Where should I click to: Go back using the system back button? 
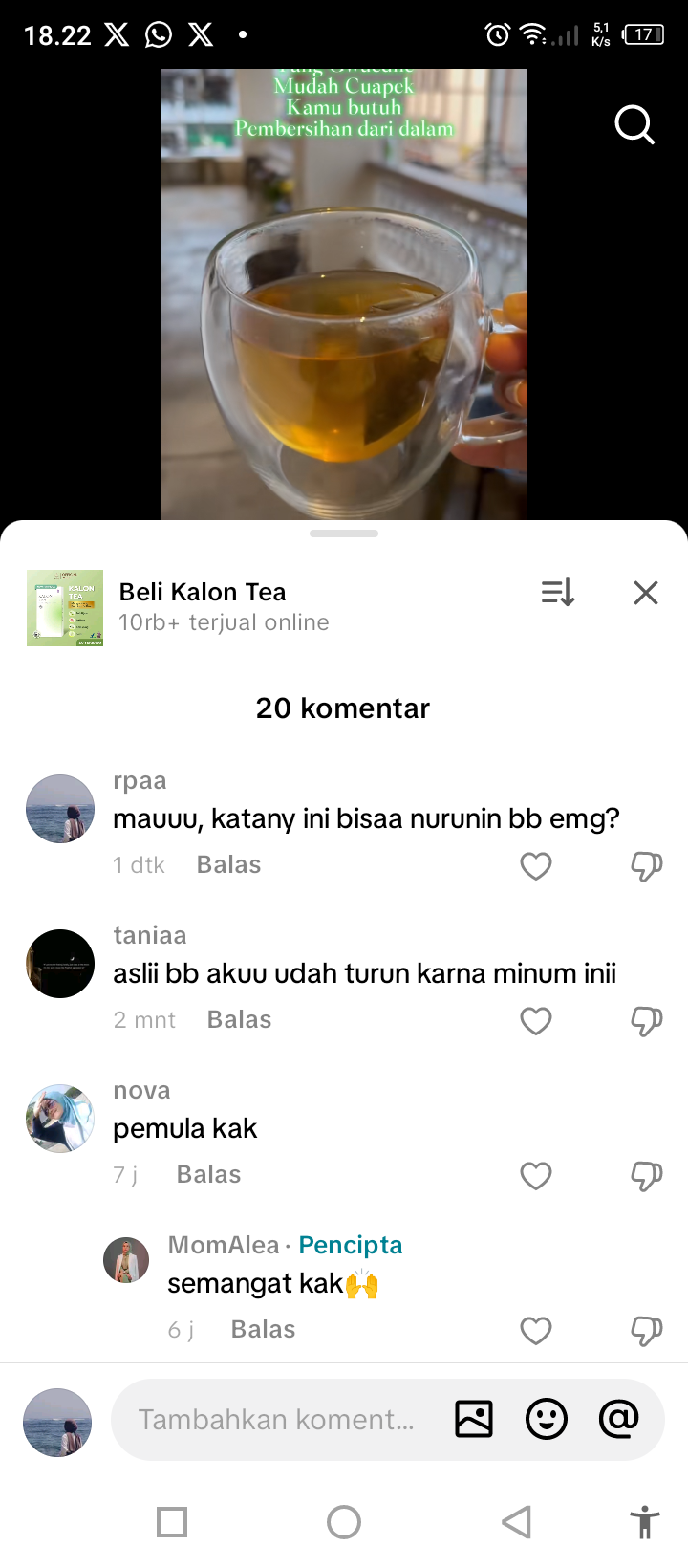tap(516, 1522)
